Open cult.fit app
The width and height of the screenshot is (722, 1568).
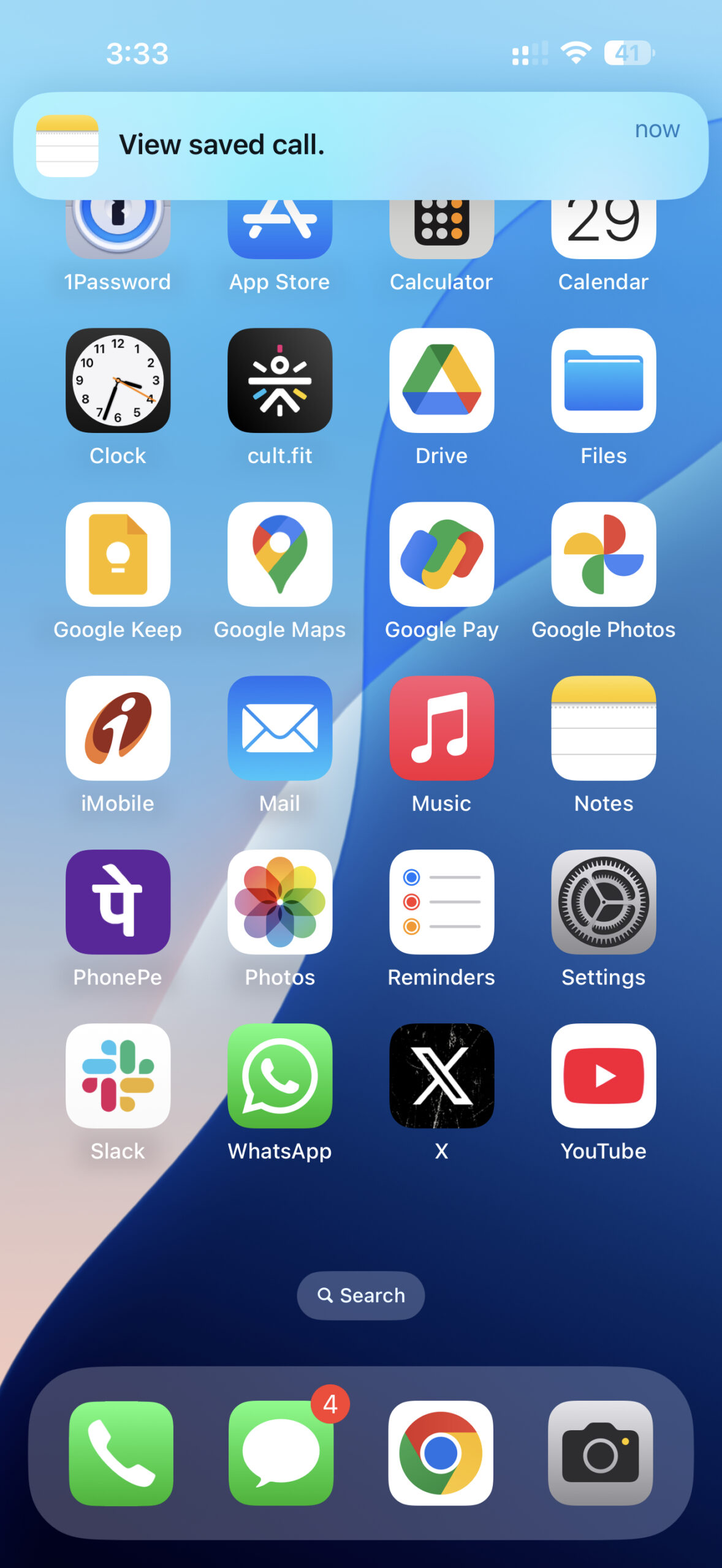point(279,380)
